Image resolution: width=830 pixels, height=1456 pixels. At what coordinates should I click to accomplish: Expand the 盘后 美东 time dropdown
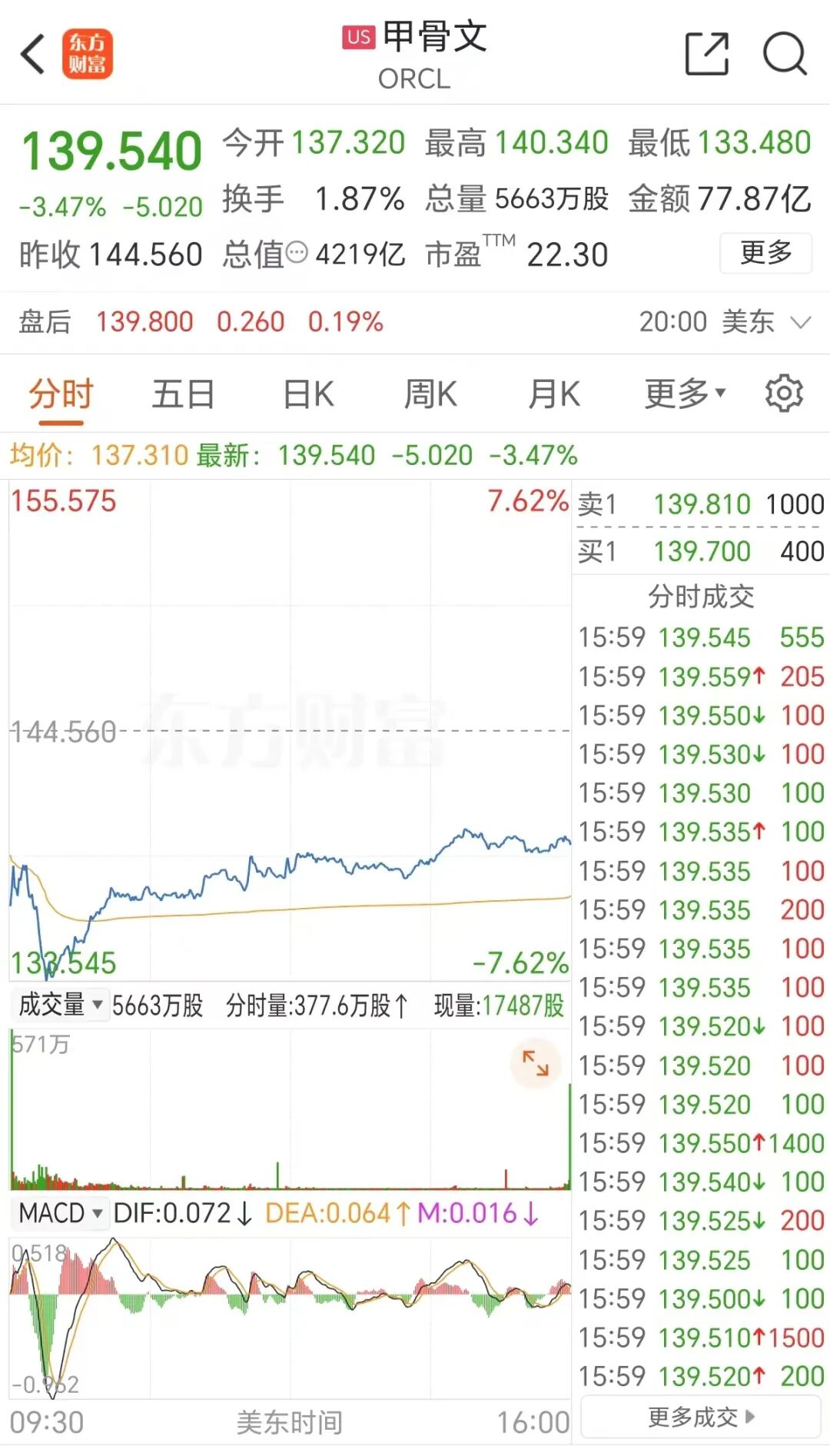[x=800, y=322]
